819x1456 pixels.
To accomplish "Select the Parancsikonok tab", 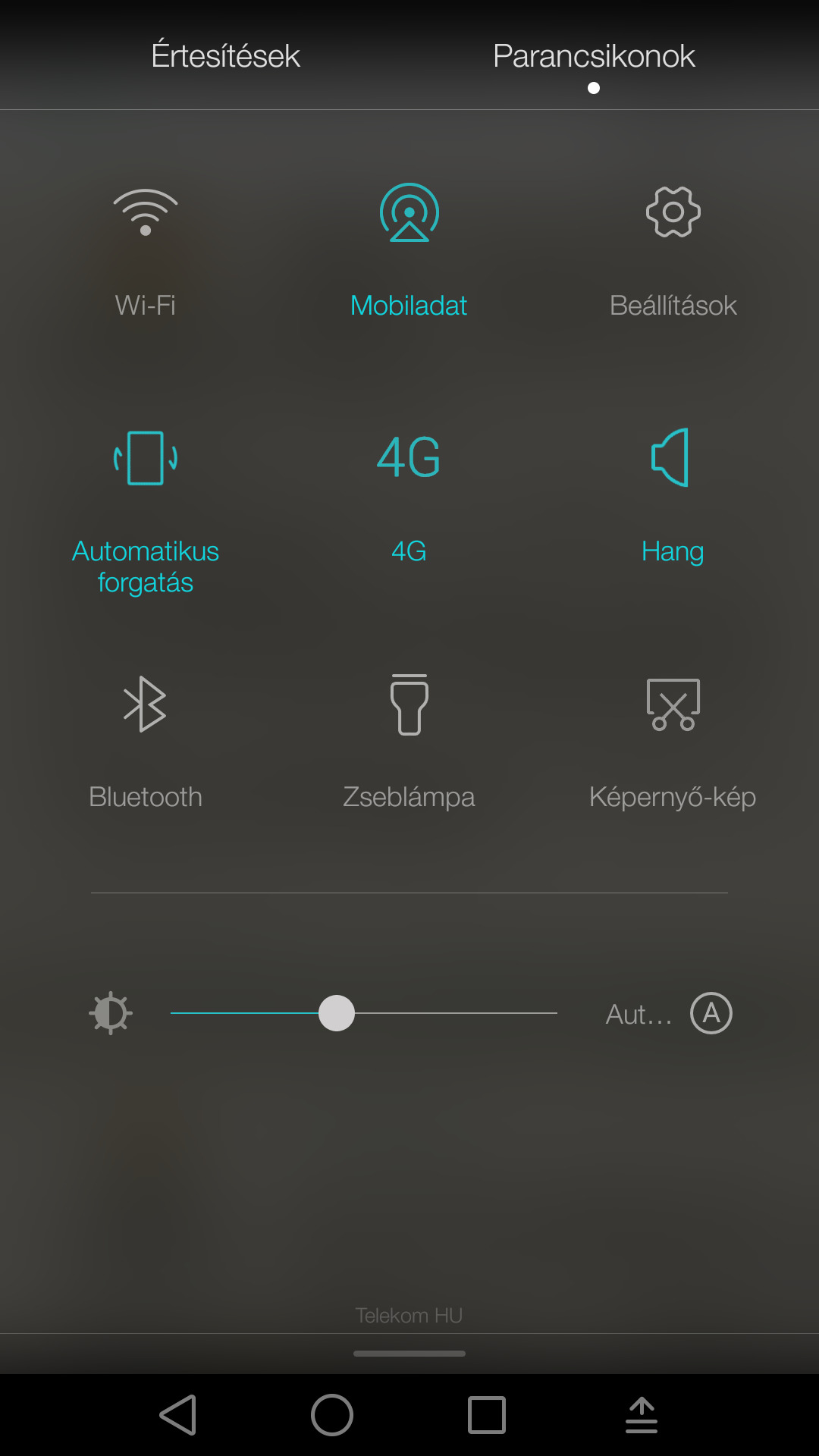I will 594,55.
